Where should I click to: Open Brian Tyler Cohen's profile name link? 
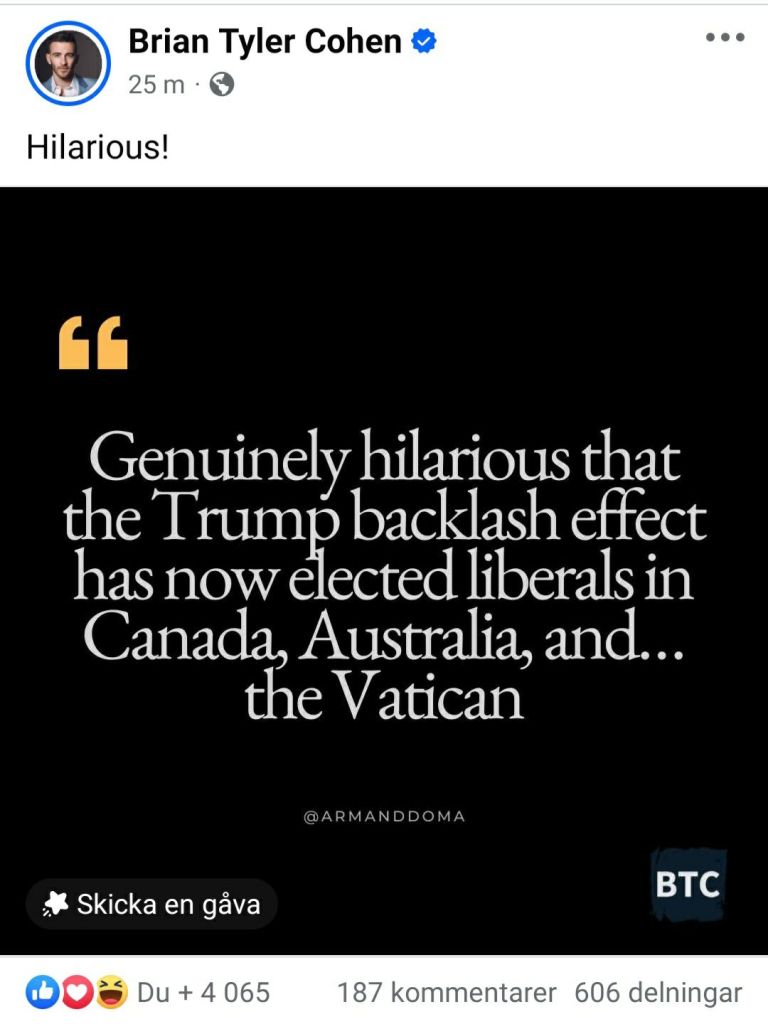(x=265, y=41)
